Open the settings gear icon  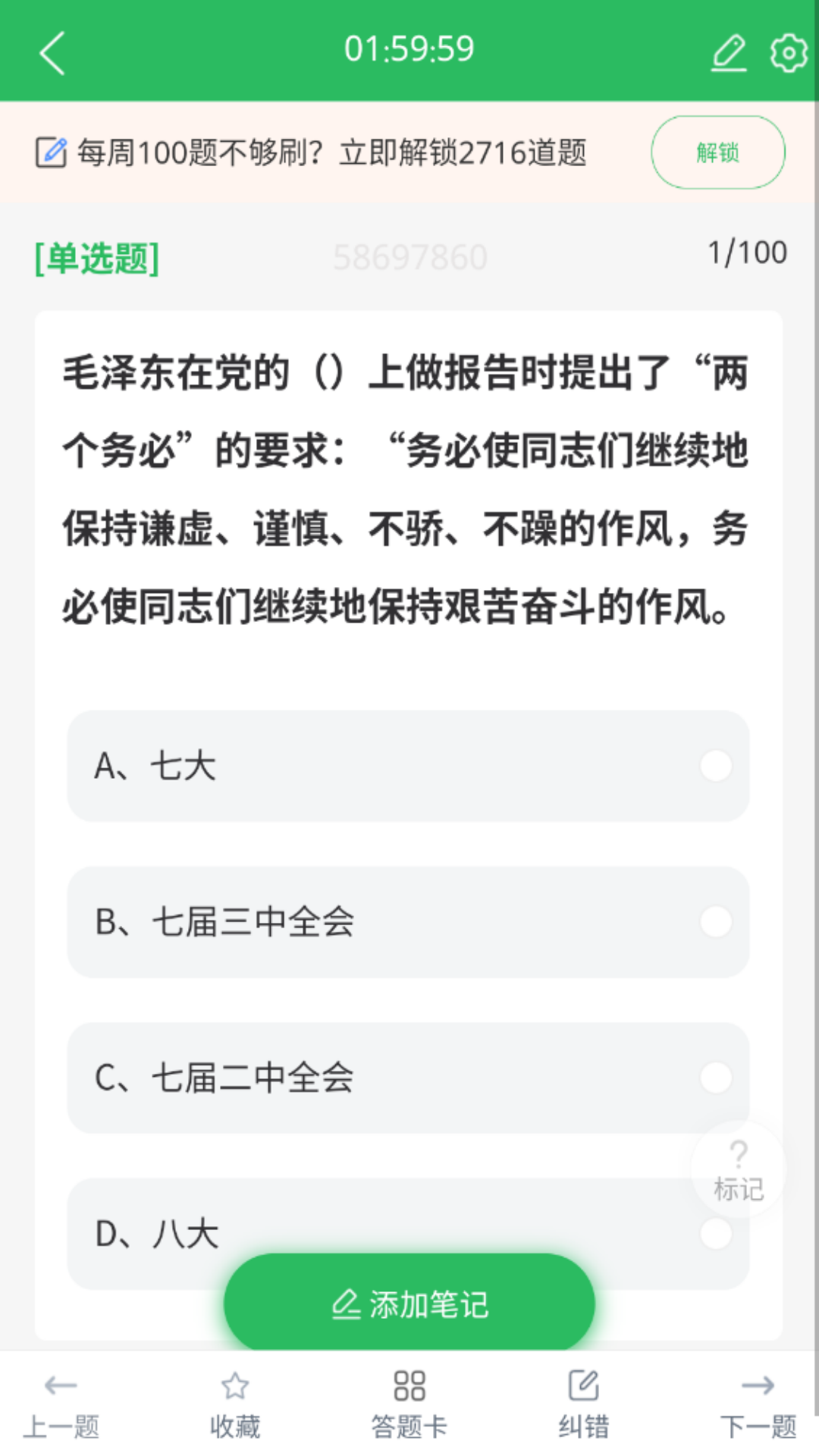(x=785, y=49)
